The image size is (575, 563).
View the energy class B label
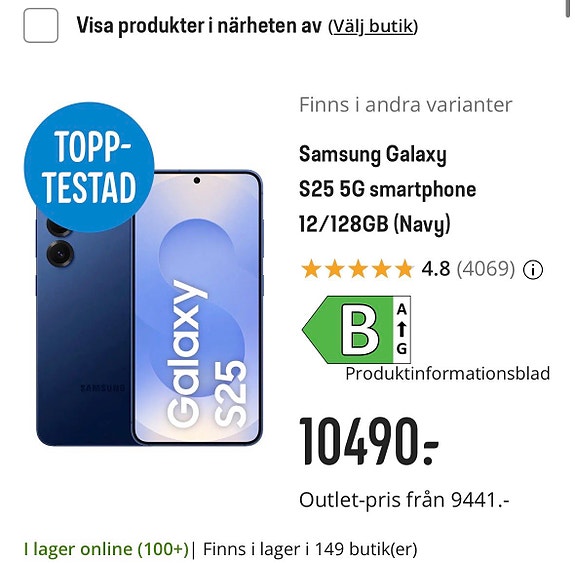[356, 330]
